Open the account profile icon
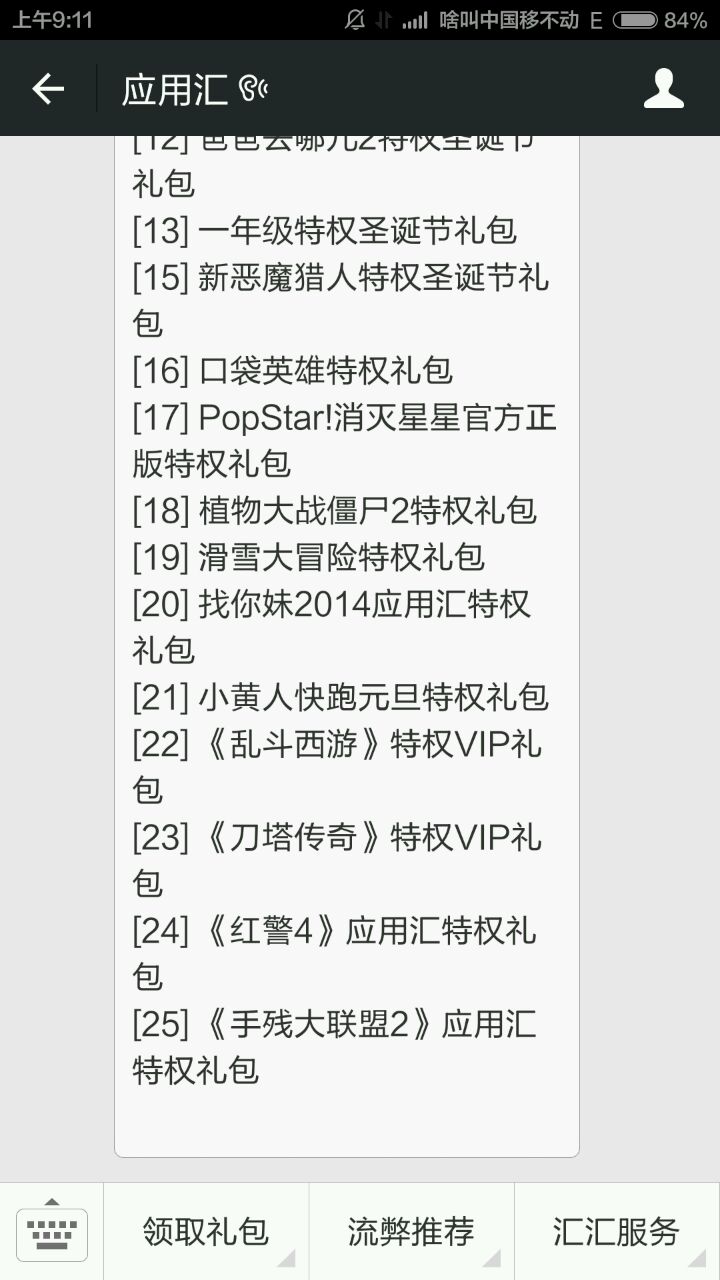The height and width of the screenshot is (1280, 720). (664, 89)
